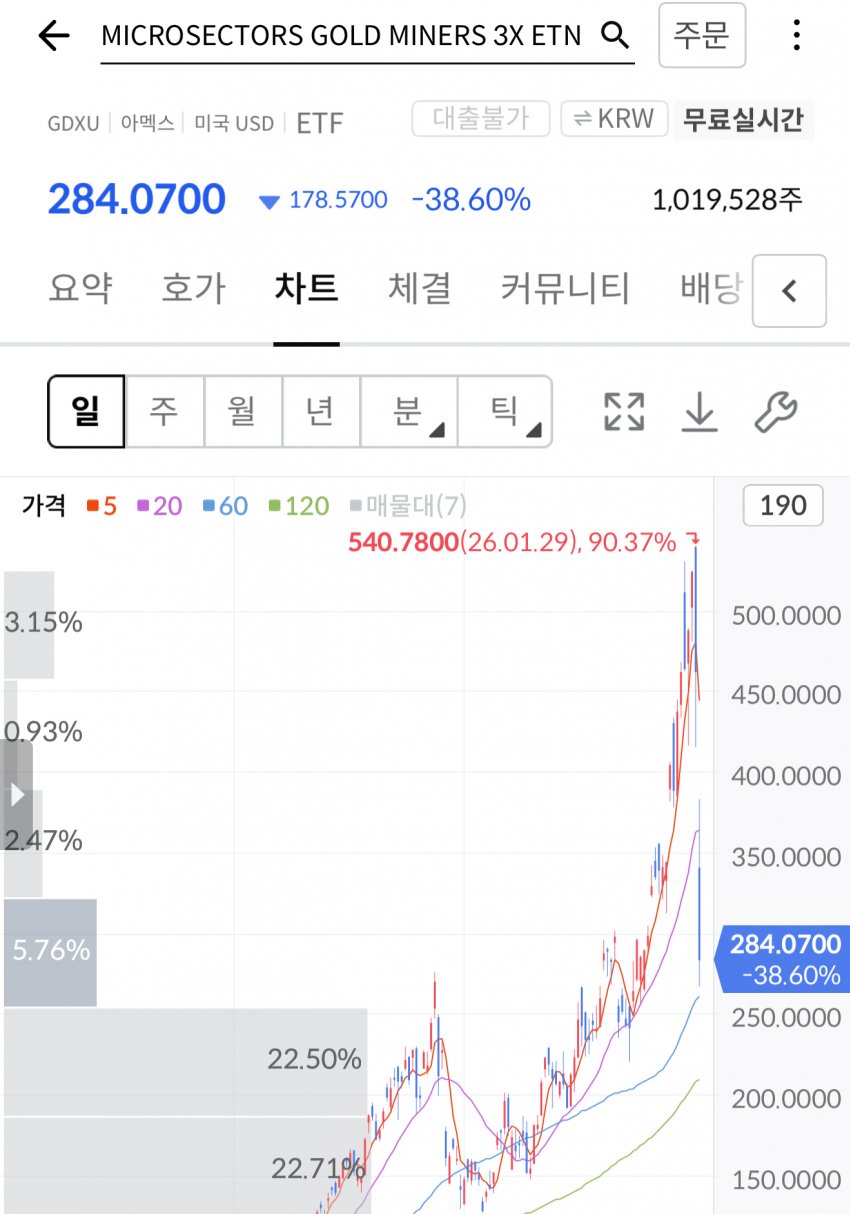
Task: Tap the stock name search field
Action: (x=342, y=37)
